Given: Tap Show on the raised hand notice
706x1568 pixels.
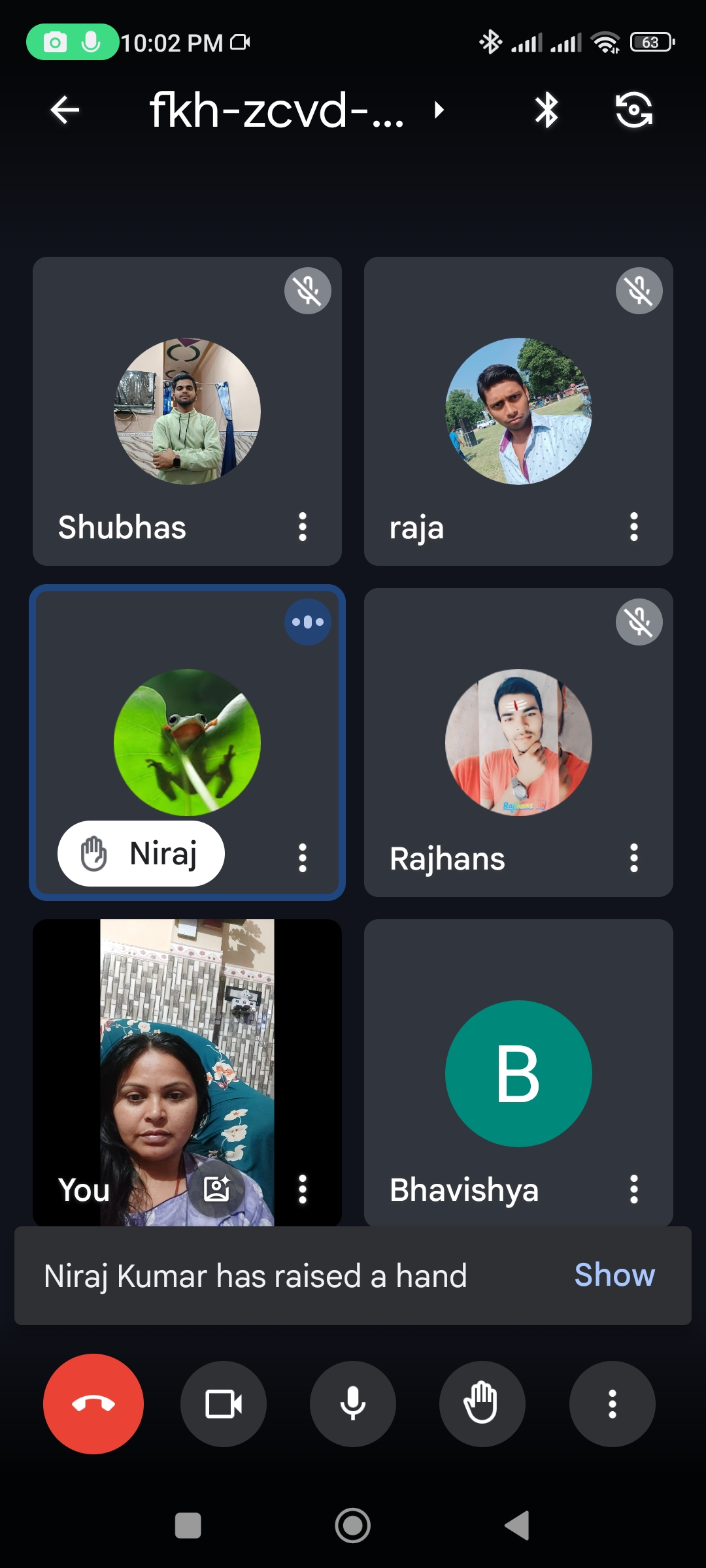Looking at the screenshot, I should click(x=614, y=1275).
